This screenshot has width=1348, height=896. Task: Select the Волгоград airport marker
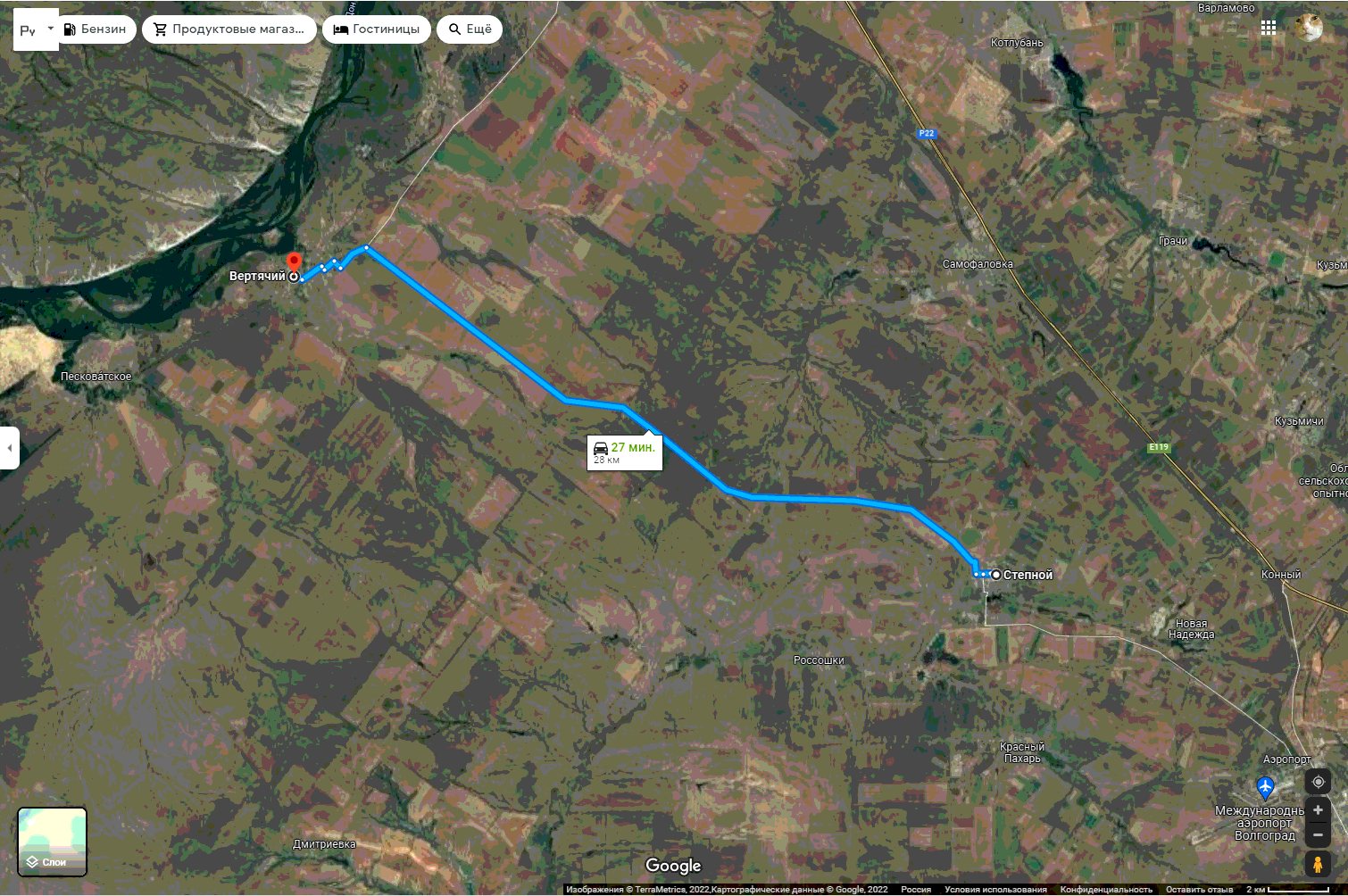tap(1264, 786)
